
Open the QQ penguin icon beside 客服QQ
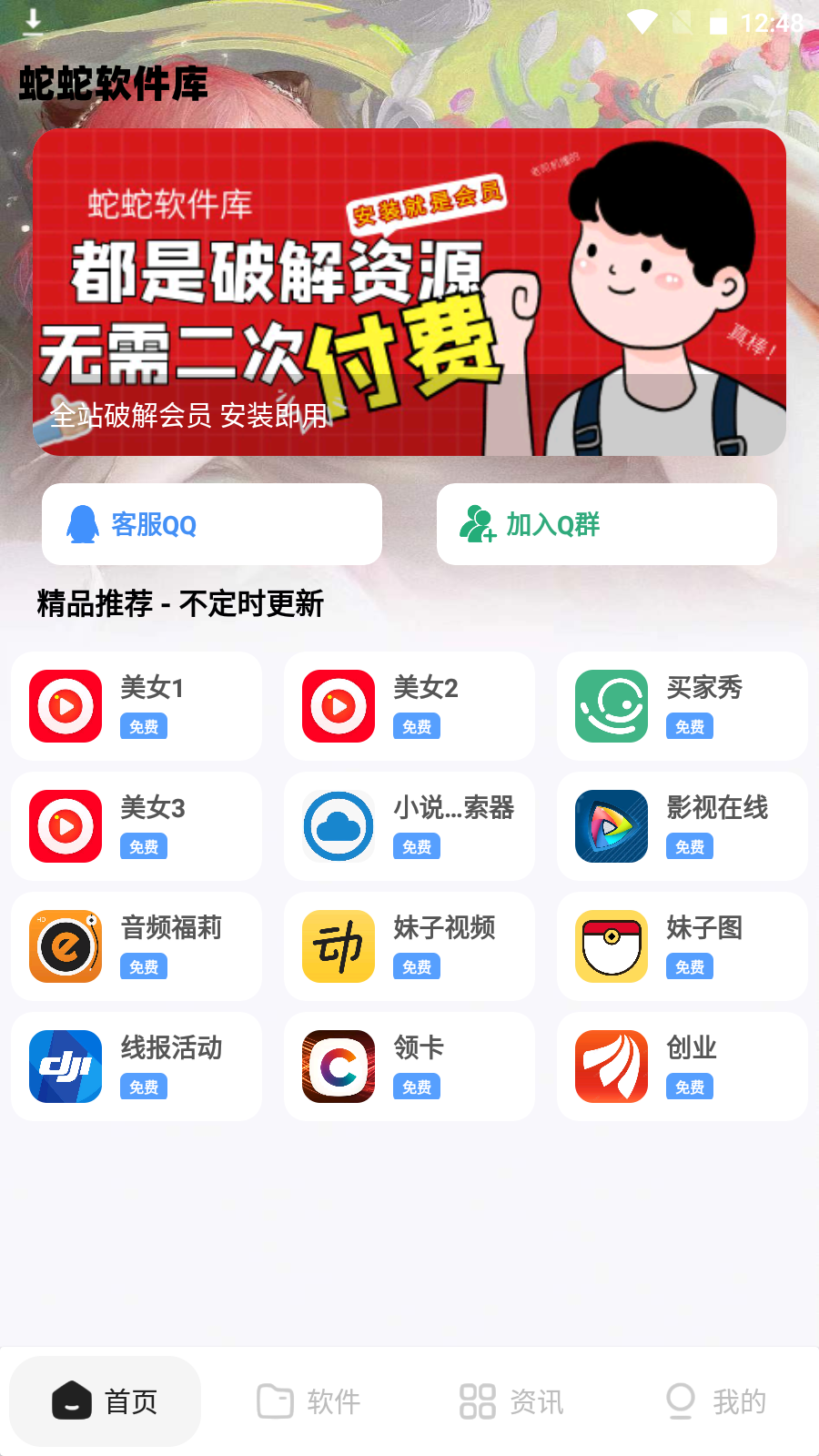[83, 524]
